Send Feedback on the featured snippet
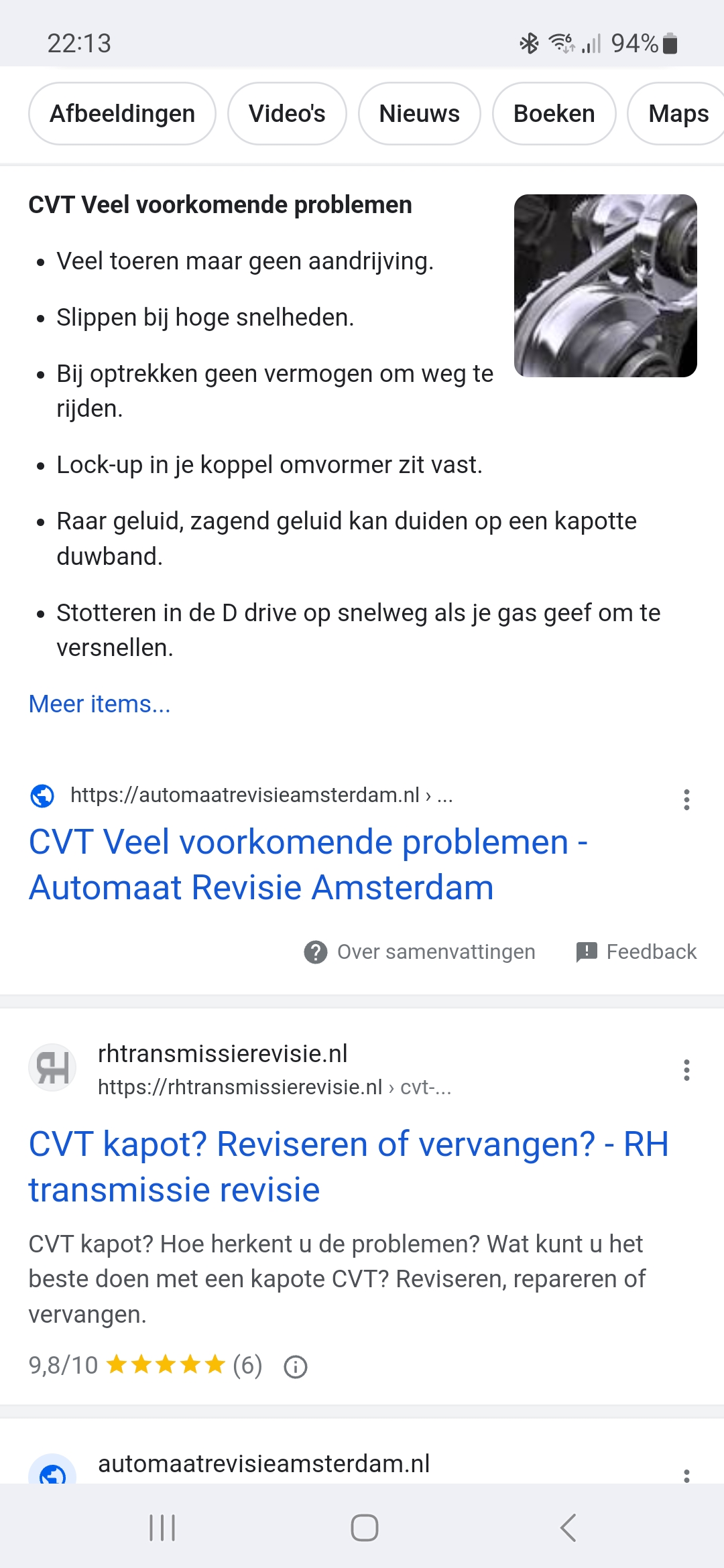724x1568 pixels. click(637, 952)
